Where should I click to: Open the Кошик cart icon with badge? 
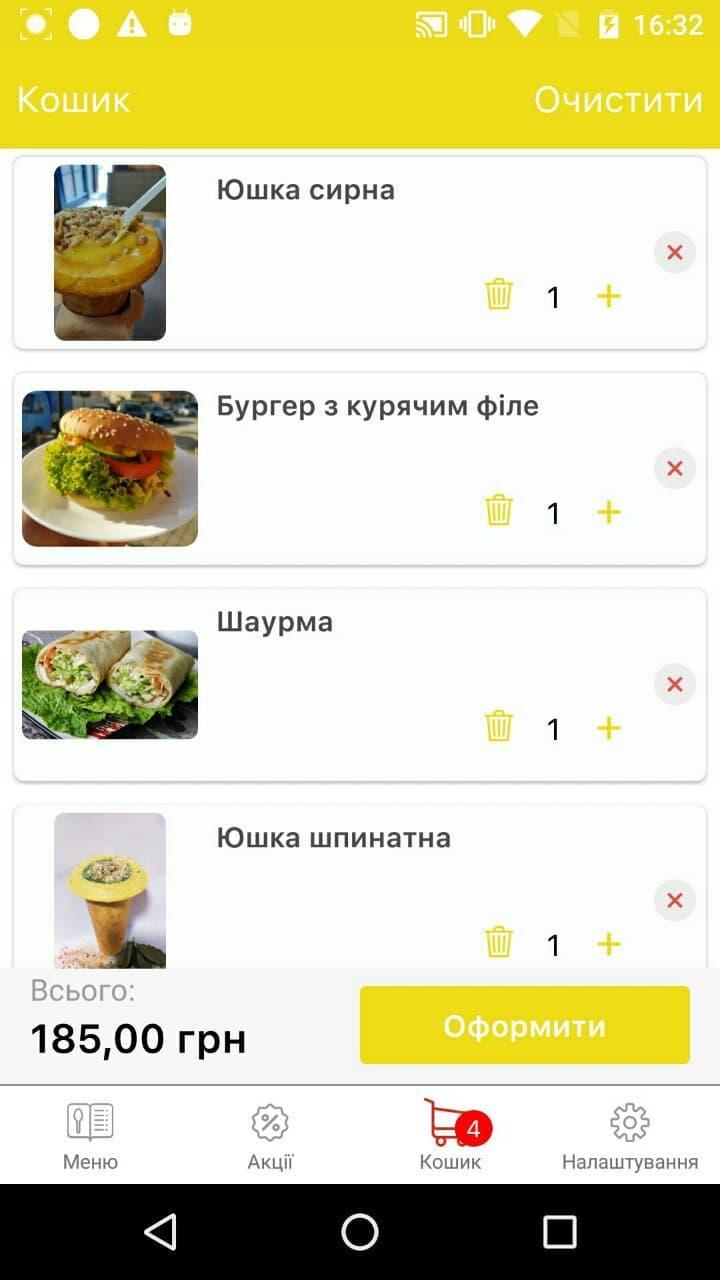coord(448,1135)
